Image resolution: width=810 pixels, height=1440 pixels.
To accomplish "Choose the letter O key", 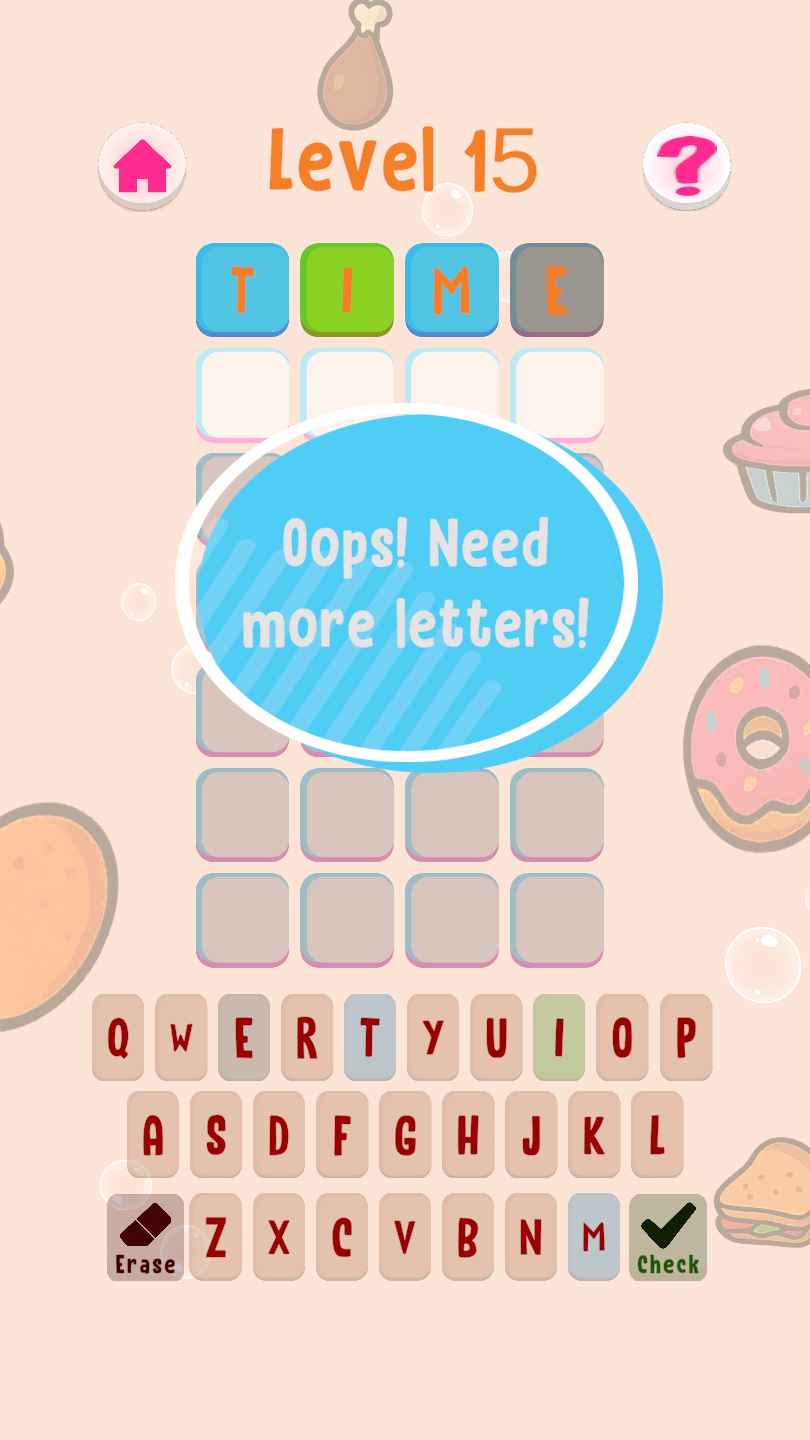I will tap(622, 1038).
